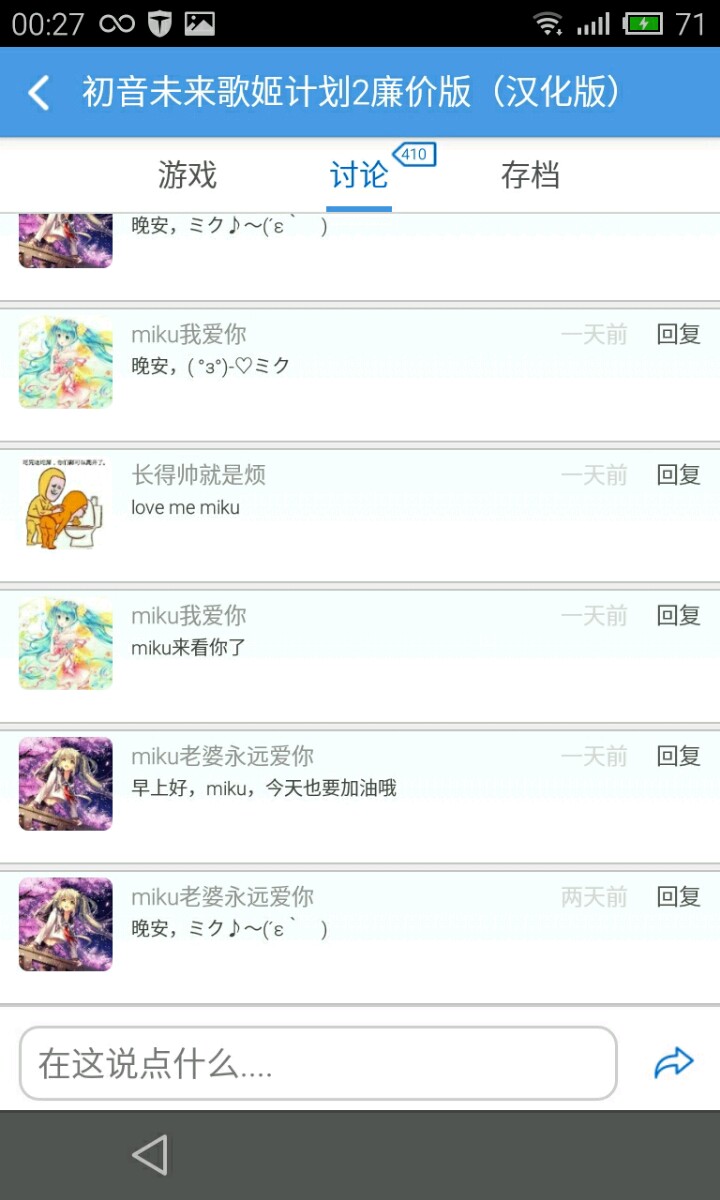720x1200 pixels.
Task: Reply to the comment "love me miku"
Action: [x=678, y=475]
